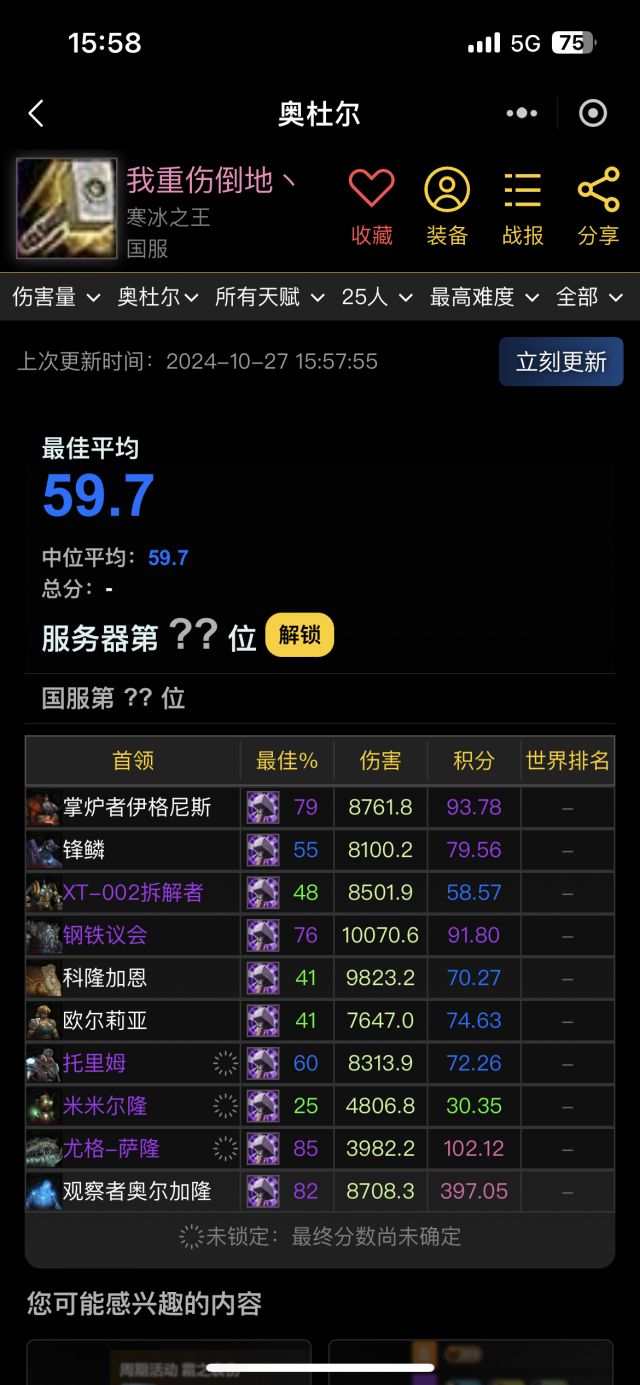Add character to favorites (收藏)
This screenshot has width=640, height=1385.
372,206
